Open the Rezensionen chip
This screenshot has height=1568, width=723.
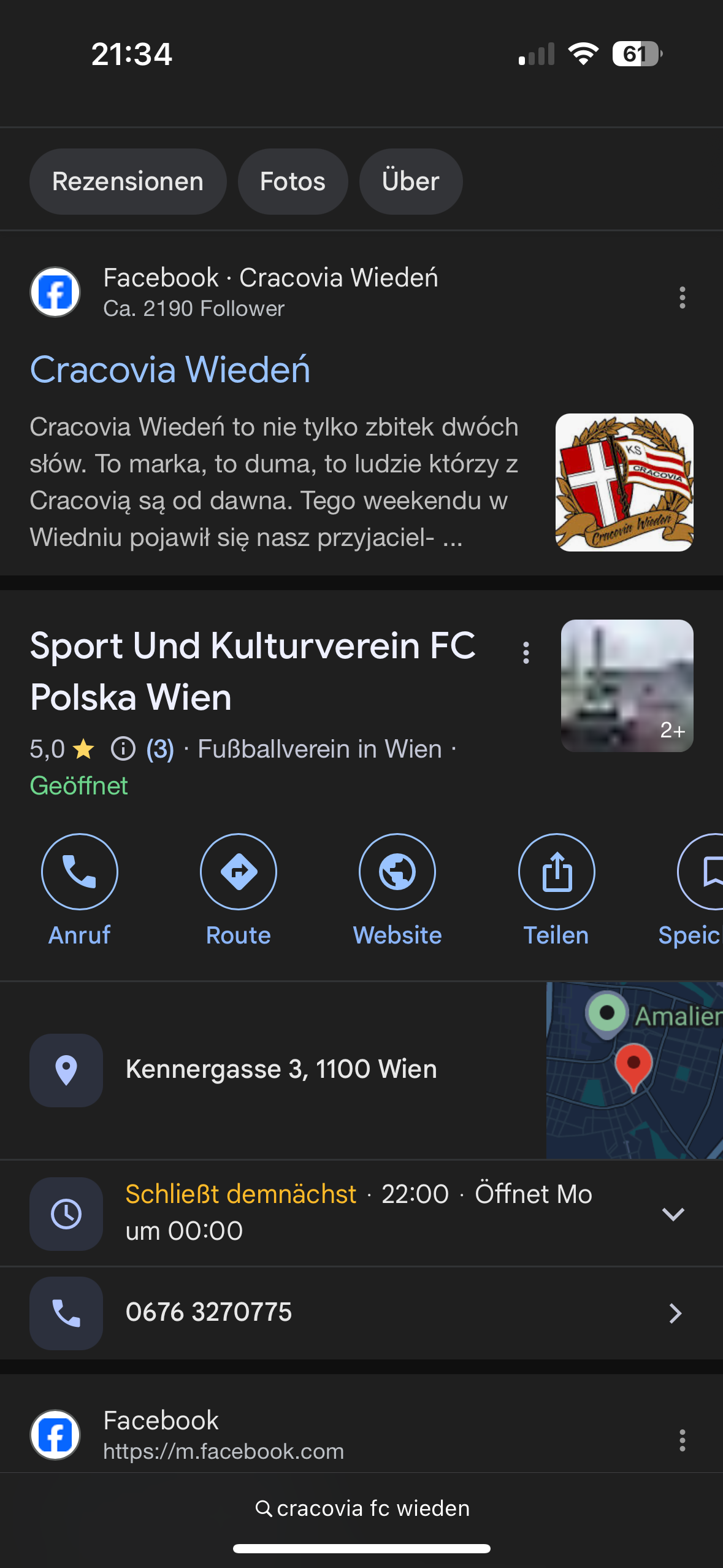coord(128,182)
